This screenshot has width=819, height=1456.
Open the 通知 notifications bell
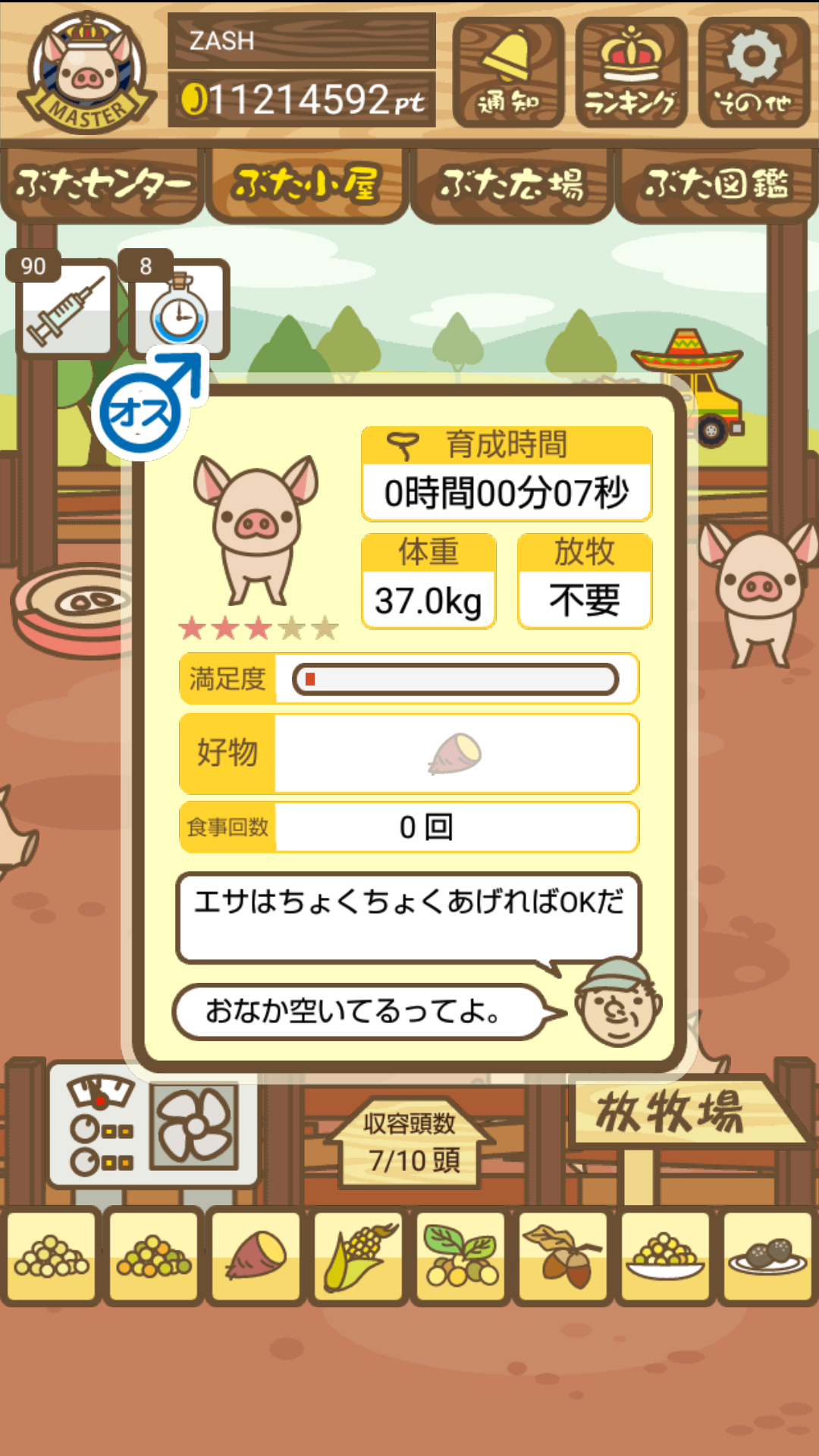click(x=508, y=73)
